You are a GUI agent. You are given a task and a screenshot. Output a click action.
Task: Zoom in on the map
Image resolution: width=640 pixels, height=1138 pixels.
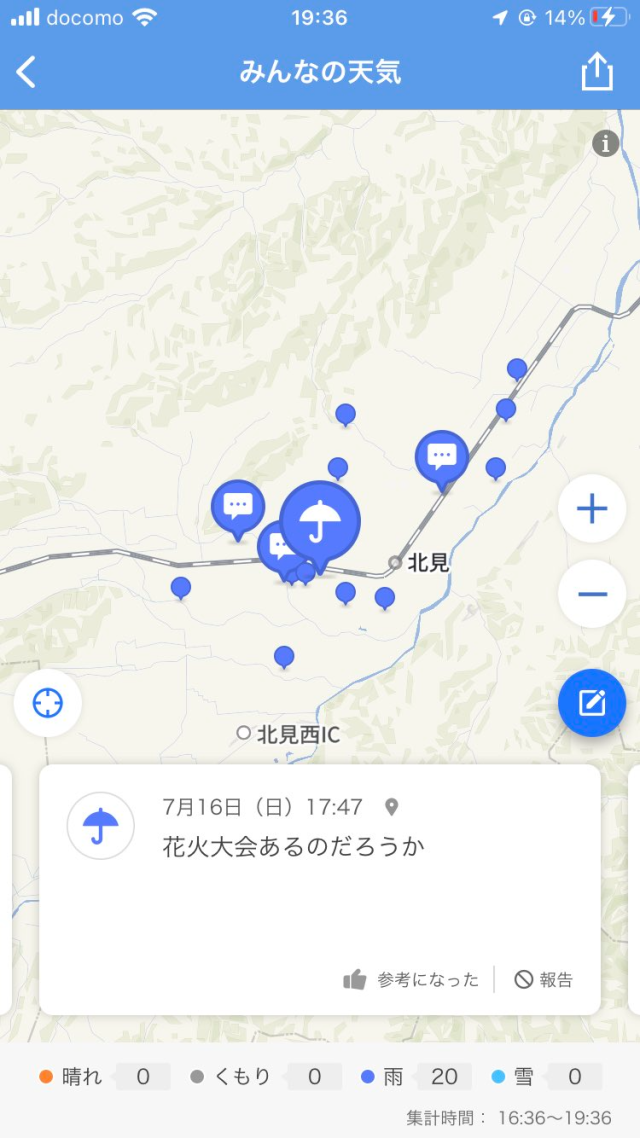click(x=592, y=509)
